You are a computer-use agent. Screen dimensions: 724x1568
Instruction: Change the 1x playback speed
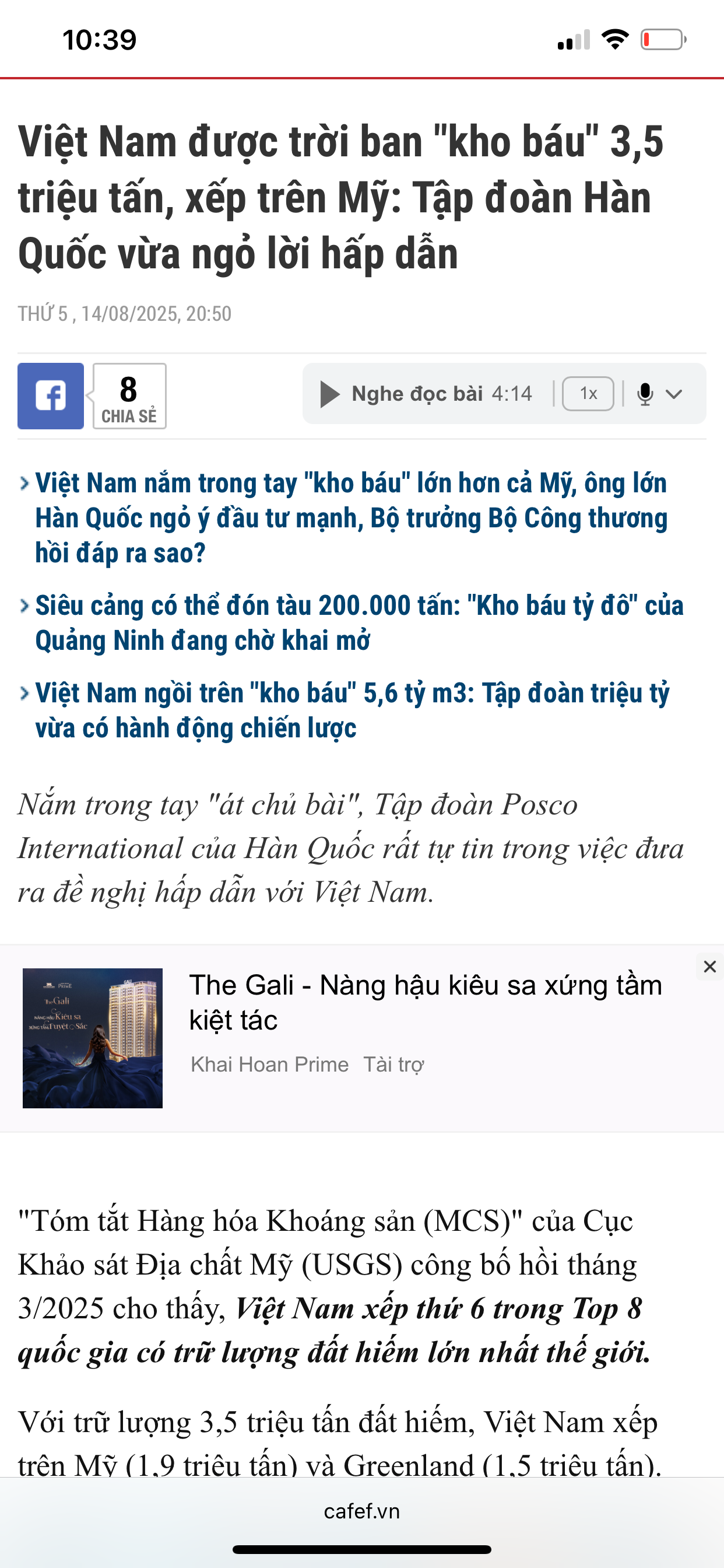[x=588, y=394]
